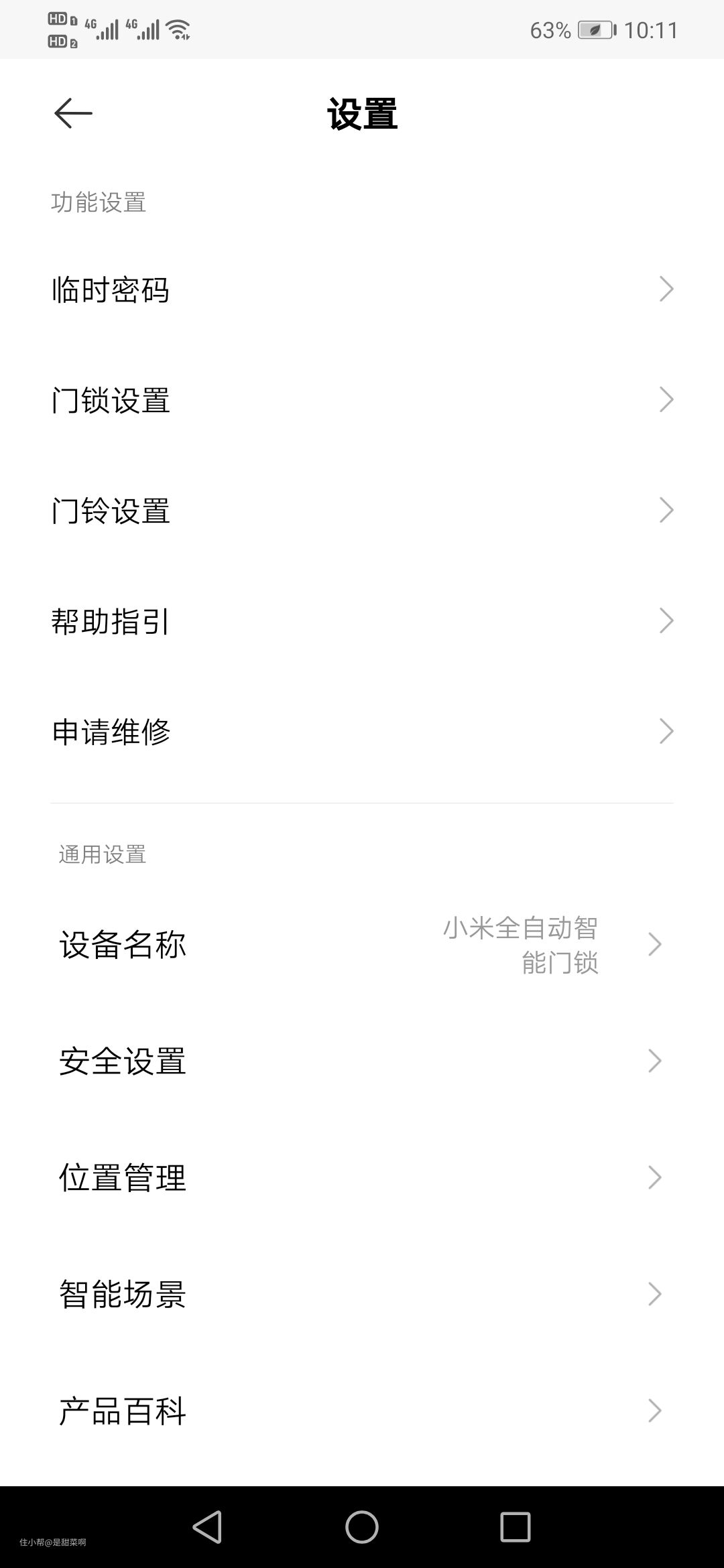Open 临时密码 temporary password settings
This screenshot has width=724, height=1568.
click(x=362, y=289)
